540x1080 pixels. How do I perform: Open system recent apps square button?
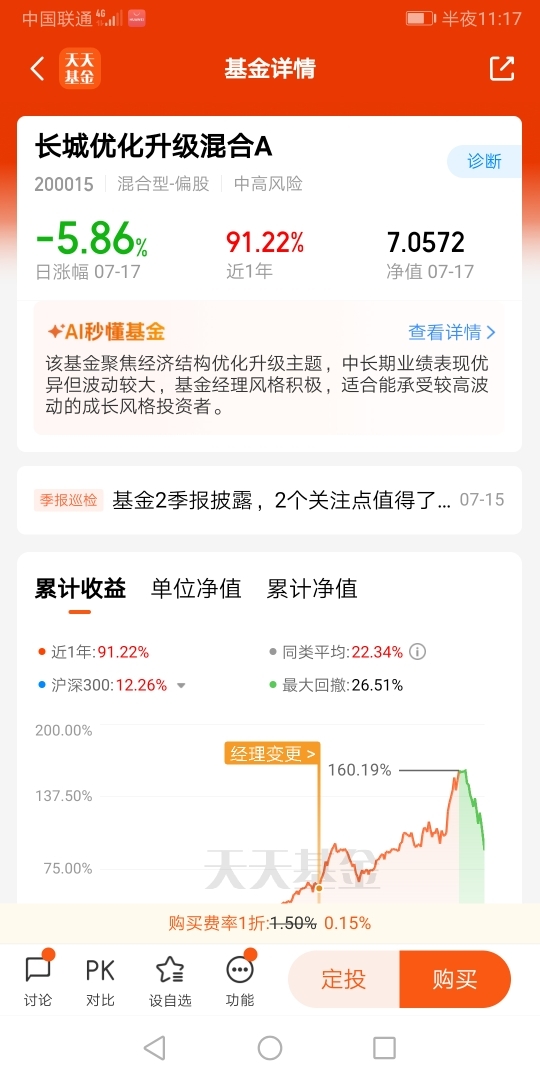coord(384,1048)
